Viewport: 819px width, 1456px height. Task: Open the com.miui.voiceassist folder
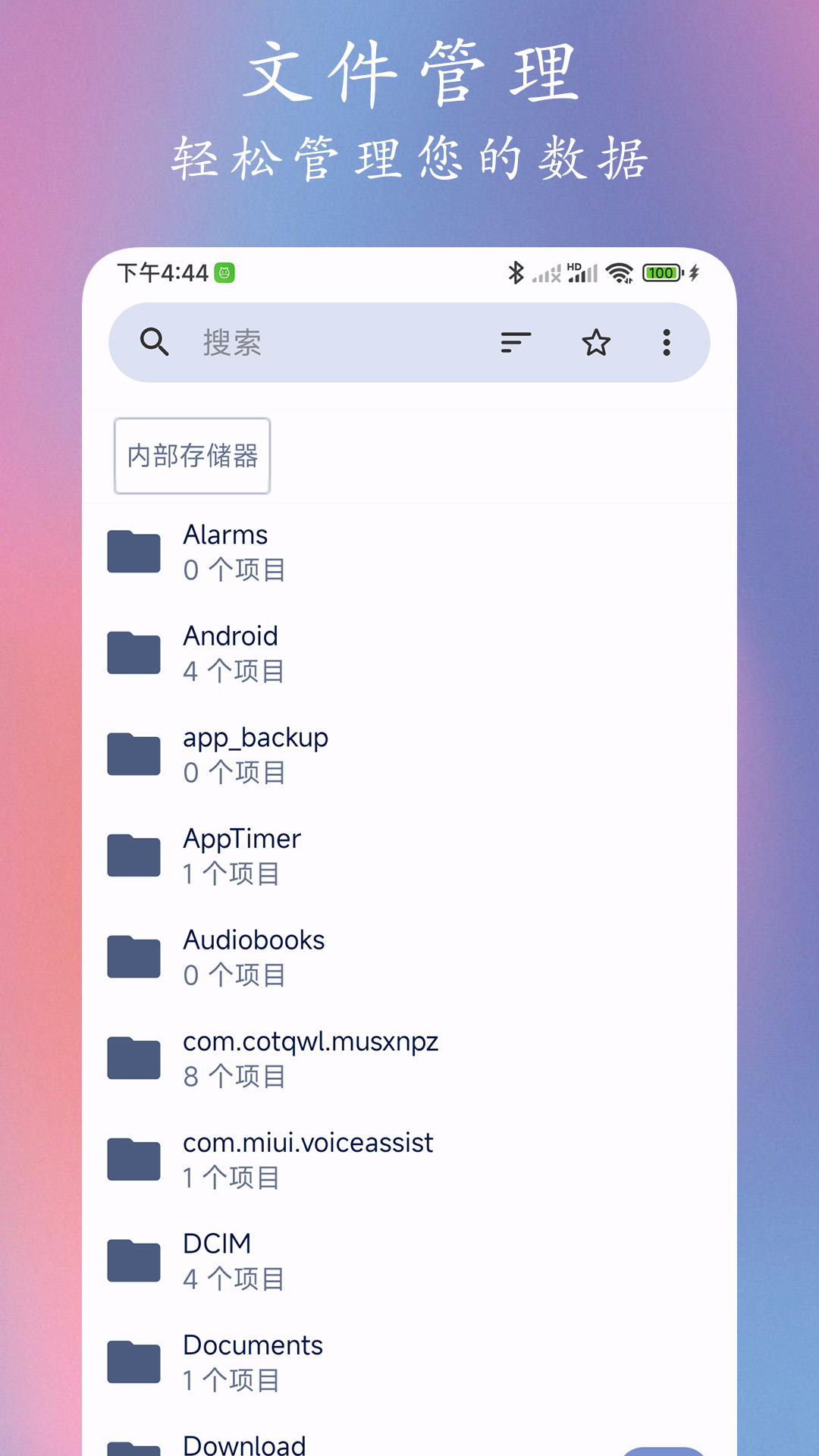307,1159
